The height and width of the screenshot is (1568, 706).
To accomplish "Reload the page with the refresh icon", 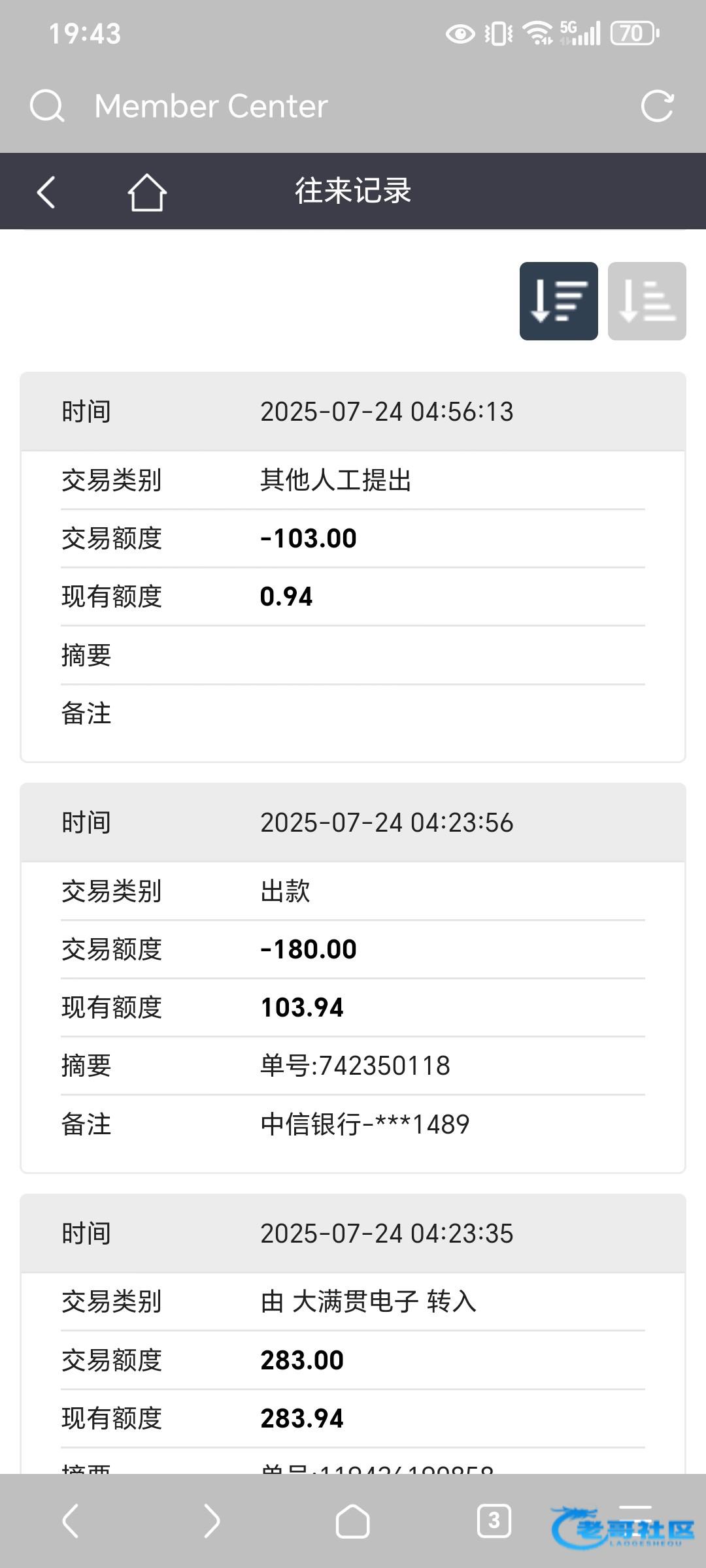I will pos(657,106).
